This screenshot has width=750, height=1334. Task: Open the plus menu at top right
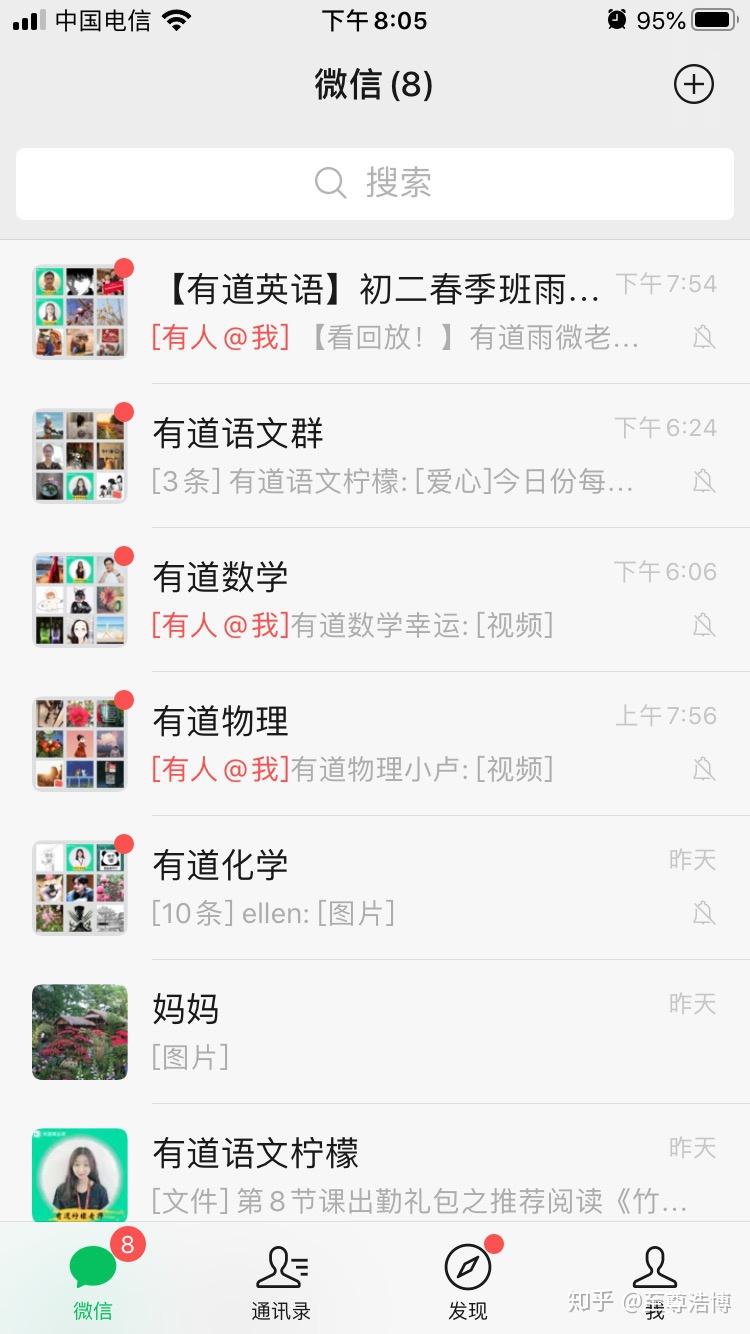[x=693, y=85]
